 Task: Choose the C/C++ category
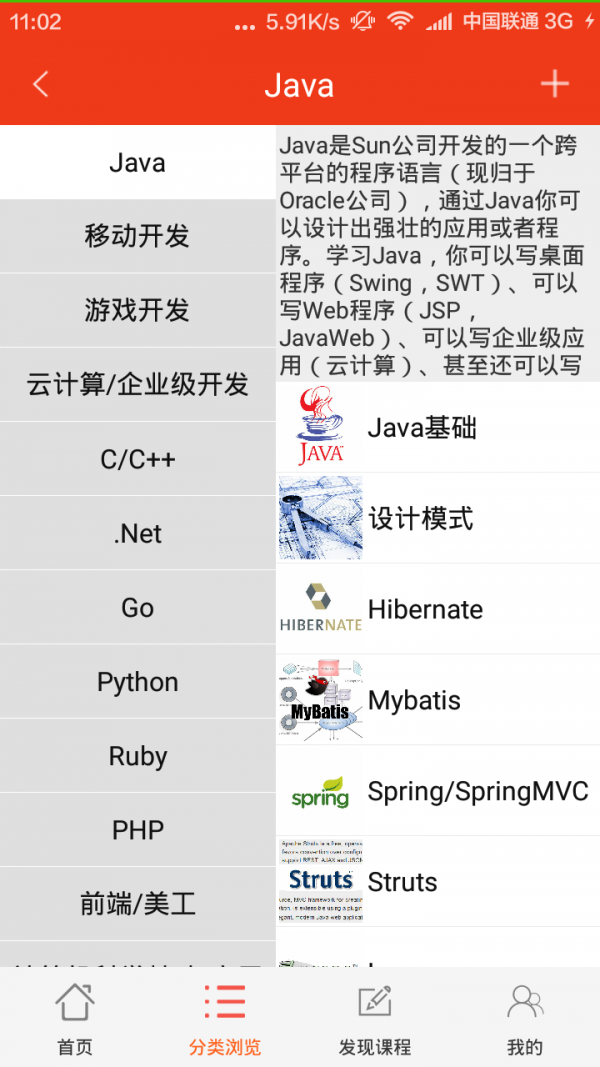(137, 459)
